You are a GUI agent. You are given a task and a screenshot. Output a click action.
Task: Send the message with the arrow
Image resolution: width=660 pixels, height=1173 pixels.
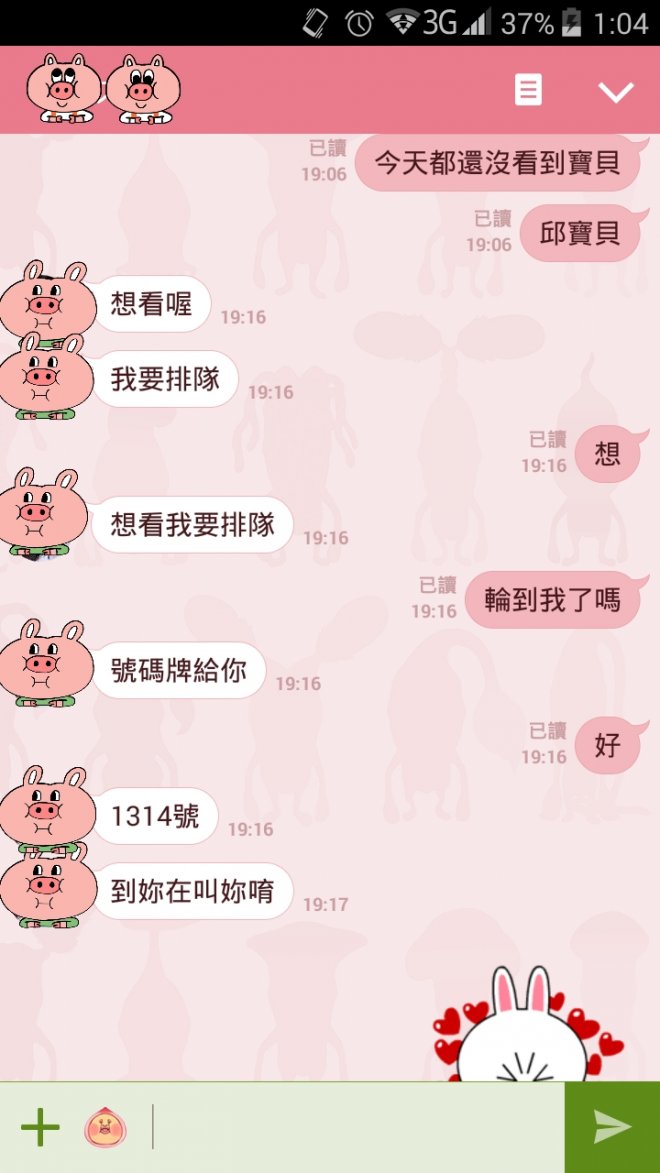click(612, 1127)
